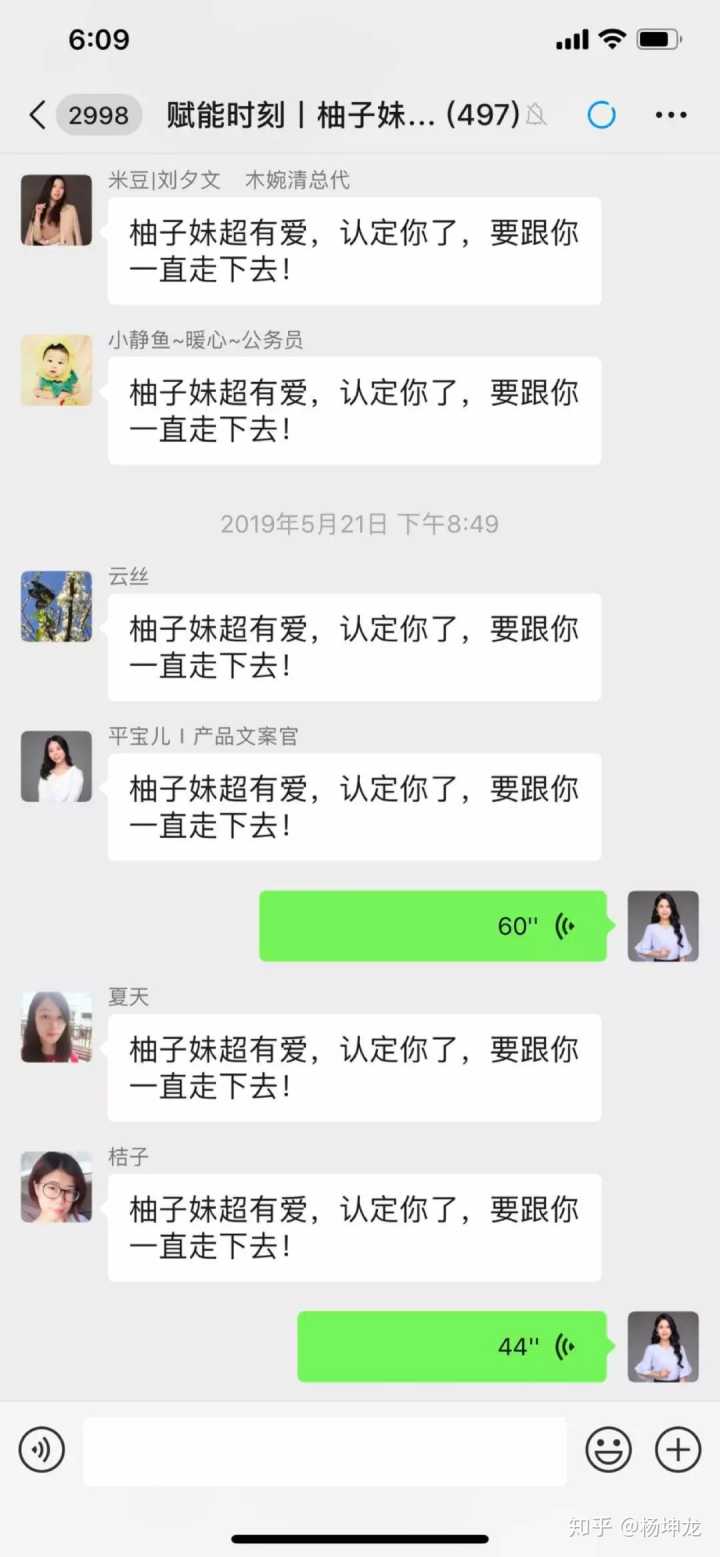Open the emoji sticker panel

(608, 1450)
